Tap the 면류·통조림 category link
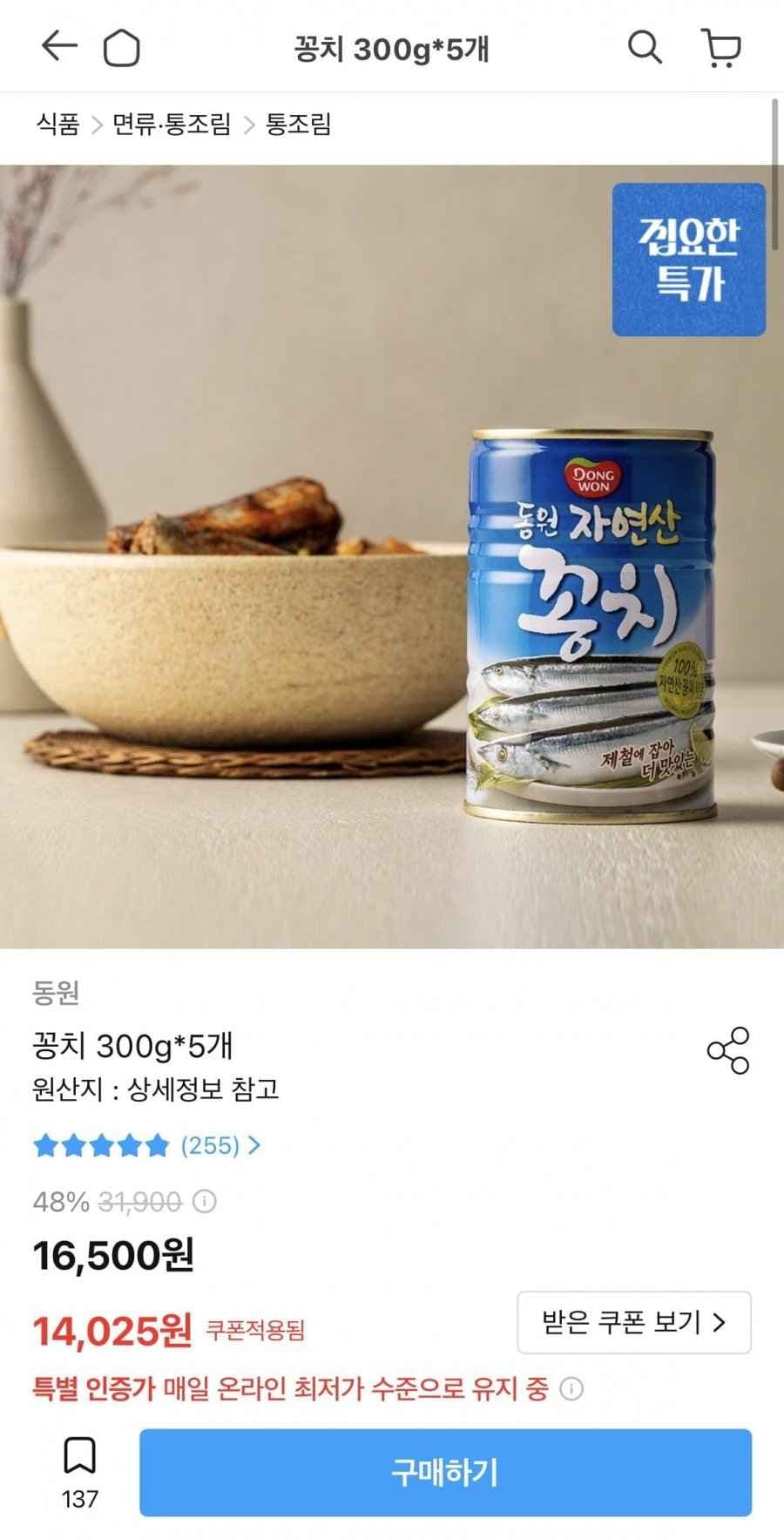Image resolution: width=784 pixels, height=1540 pixels. [174, 125]
